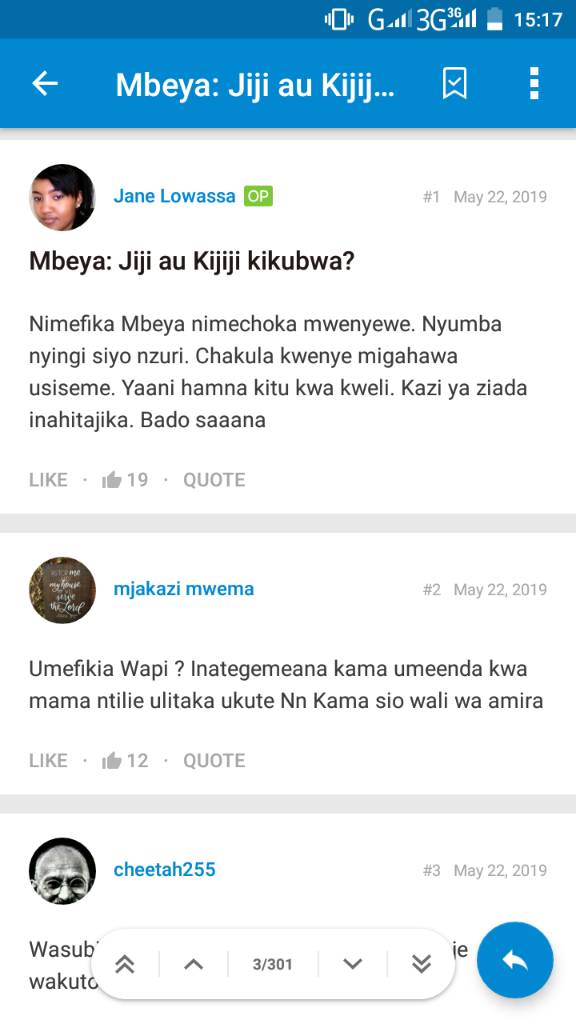Reply to the thread with the floating button
Screen dimensions: 576x1024
point(515,960)
